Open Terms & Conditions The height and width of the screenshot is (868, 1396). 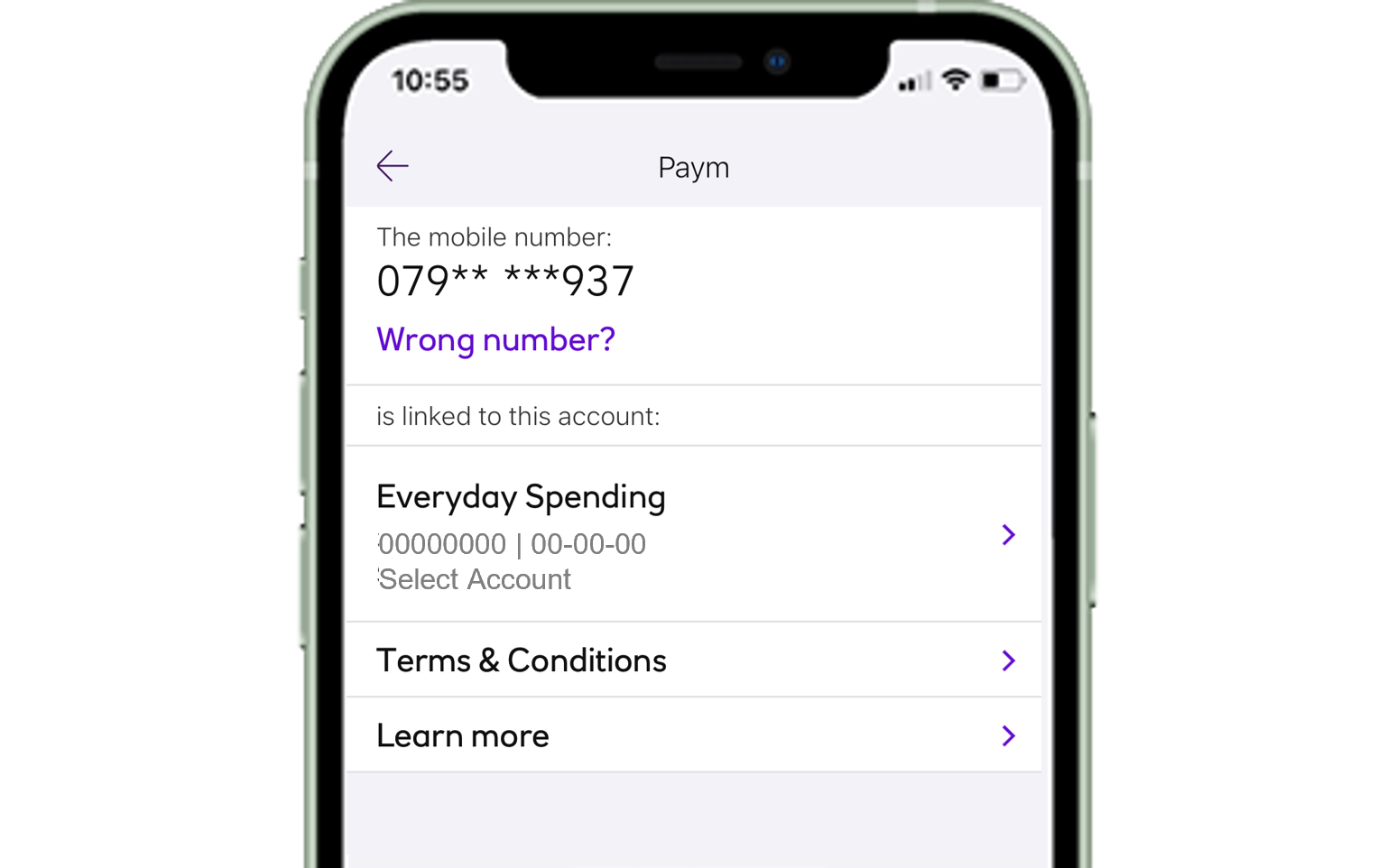[692, 660]
